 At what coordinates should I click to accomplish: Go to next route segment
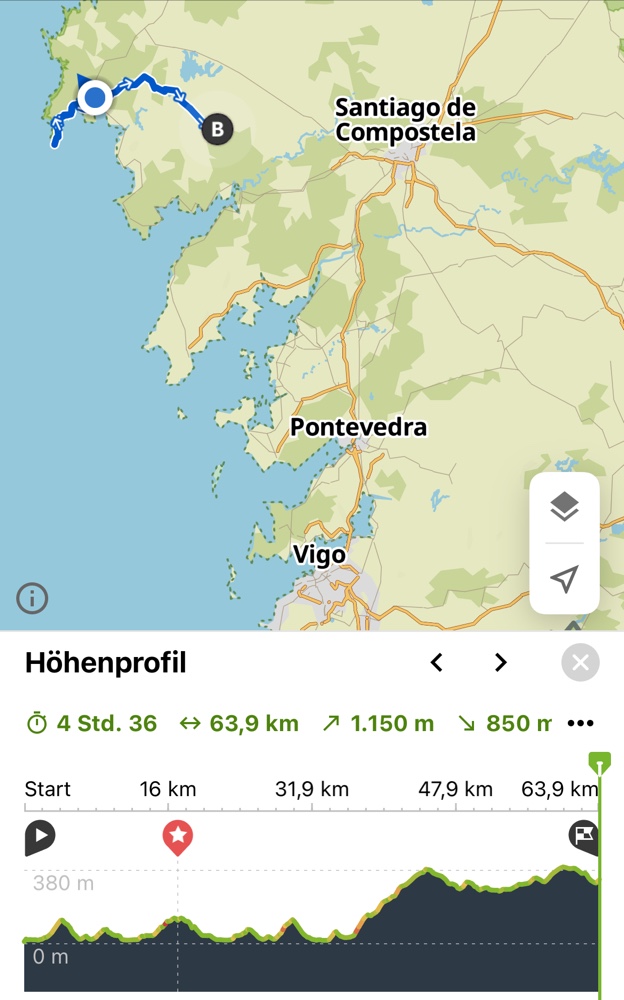click(x=501, y=662)
